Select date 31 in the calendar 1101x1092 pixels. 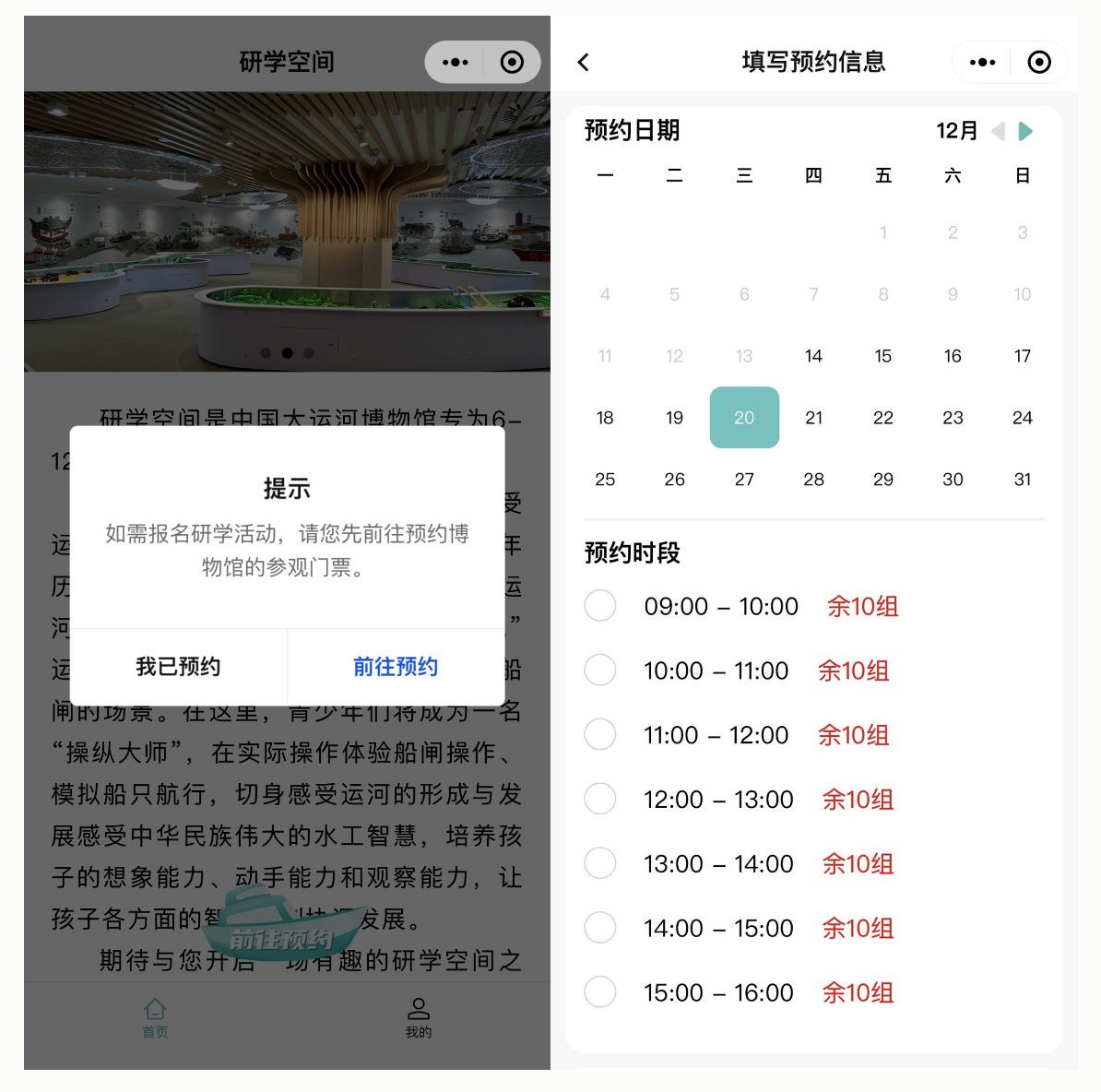(1022, 480)
